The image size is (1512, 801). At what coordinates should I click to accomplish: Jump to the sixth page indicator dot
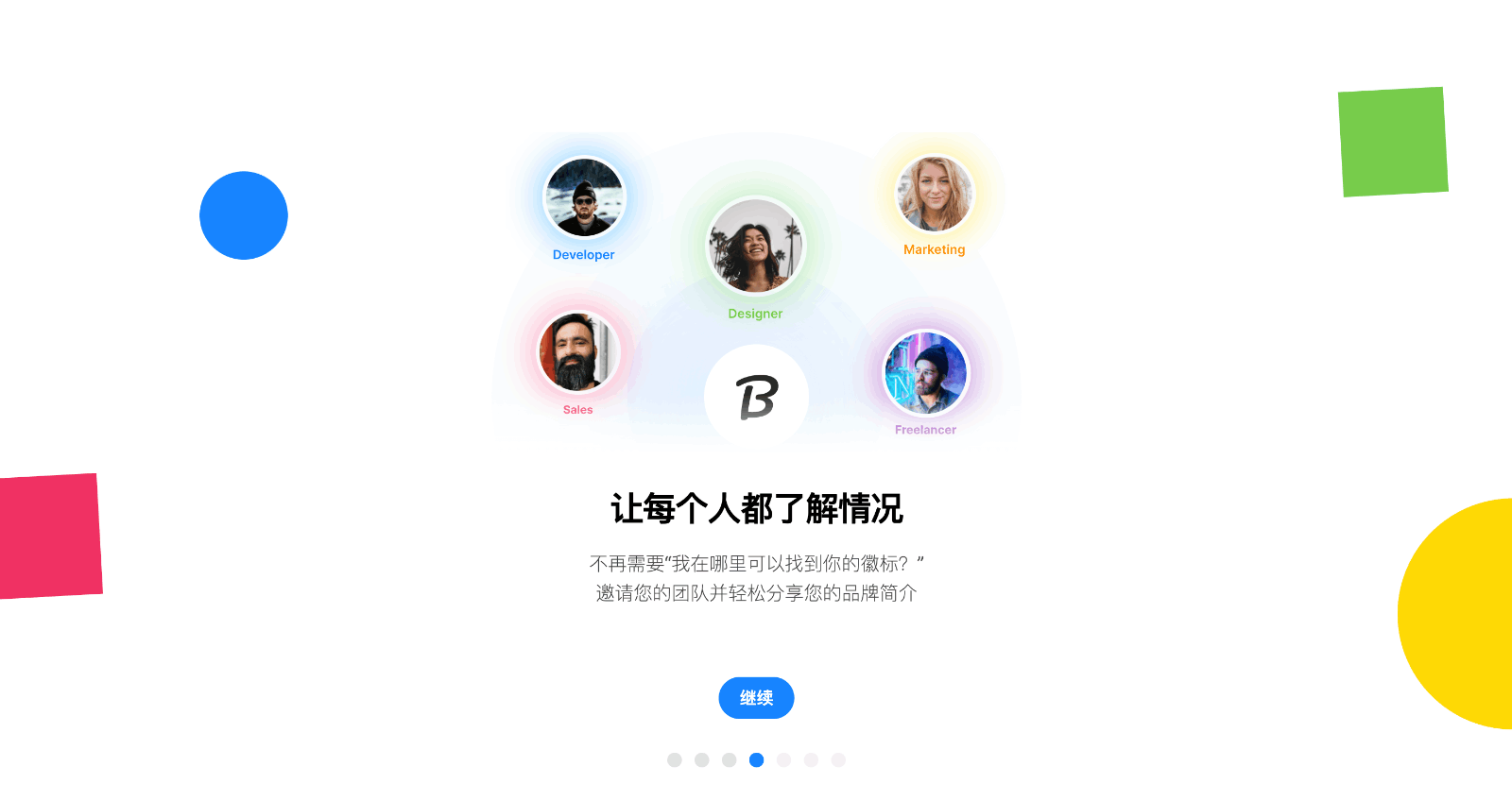[811, 760]
